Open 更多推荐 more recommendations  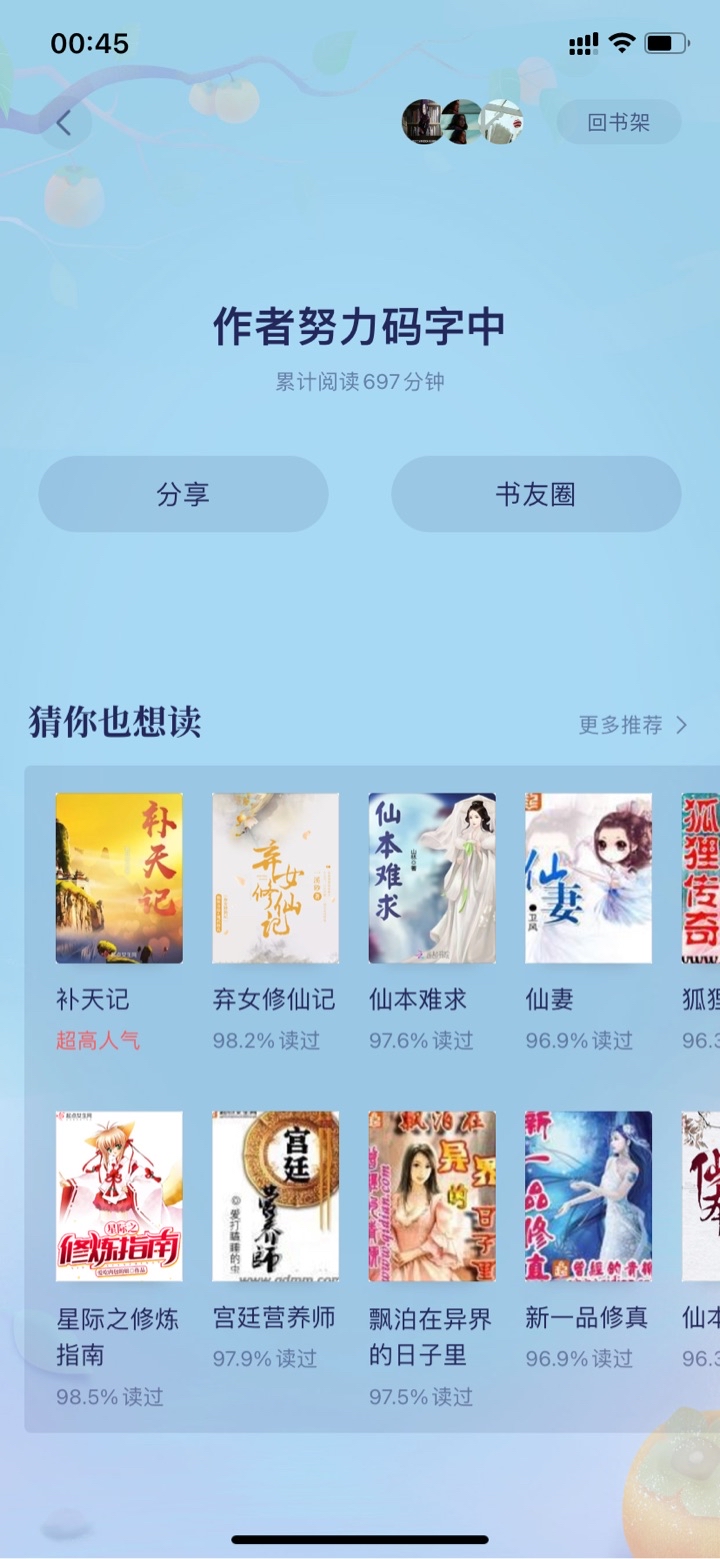[633, 725]
